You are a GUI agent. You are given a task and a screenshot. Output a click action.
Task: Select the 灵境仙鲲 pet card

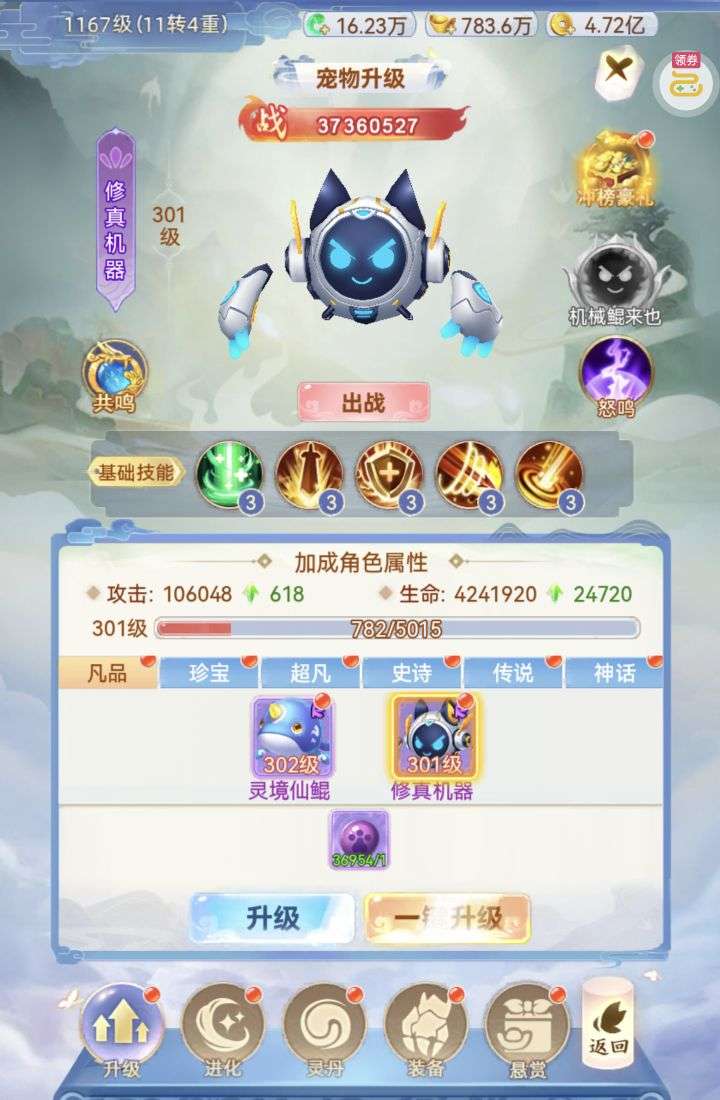point(292,738)
